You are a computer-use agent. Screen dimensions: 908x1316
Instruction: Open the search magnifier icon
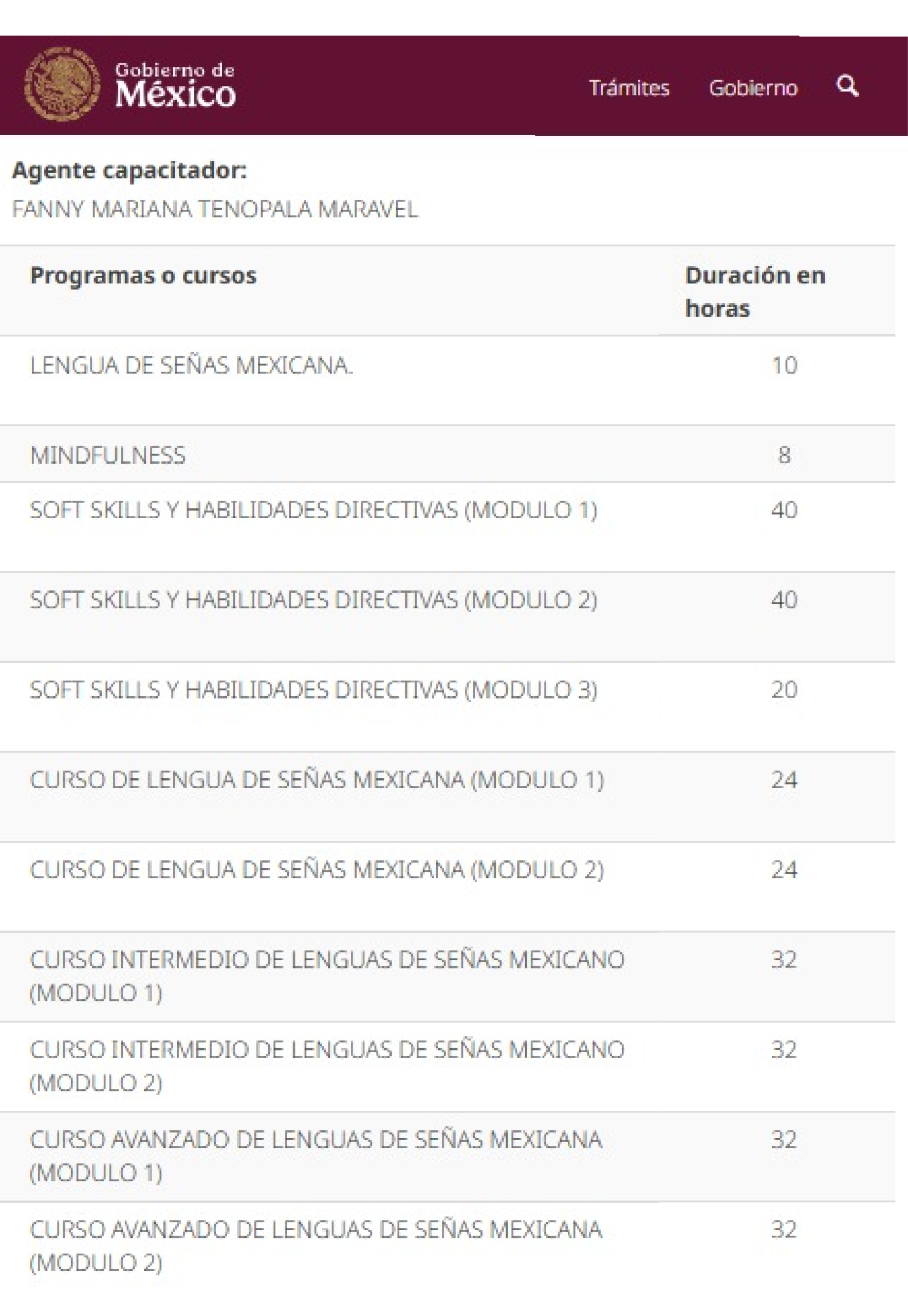point(846,86)
